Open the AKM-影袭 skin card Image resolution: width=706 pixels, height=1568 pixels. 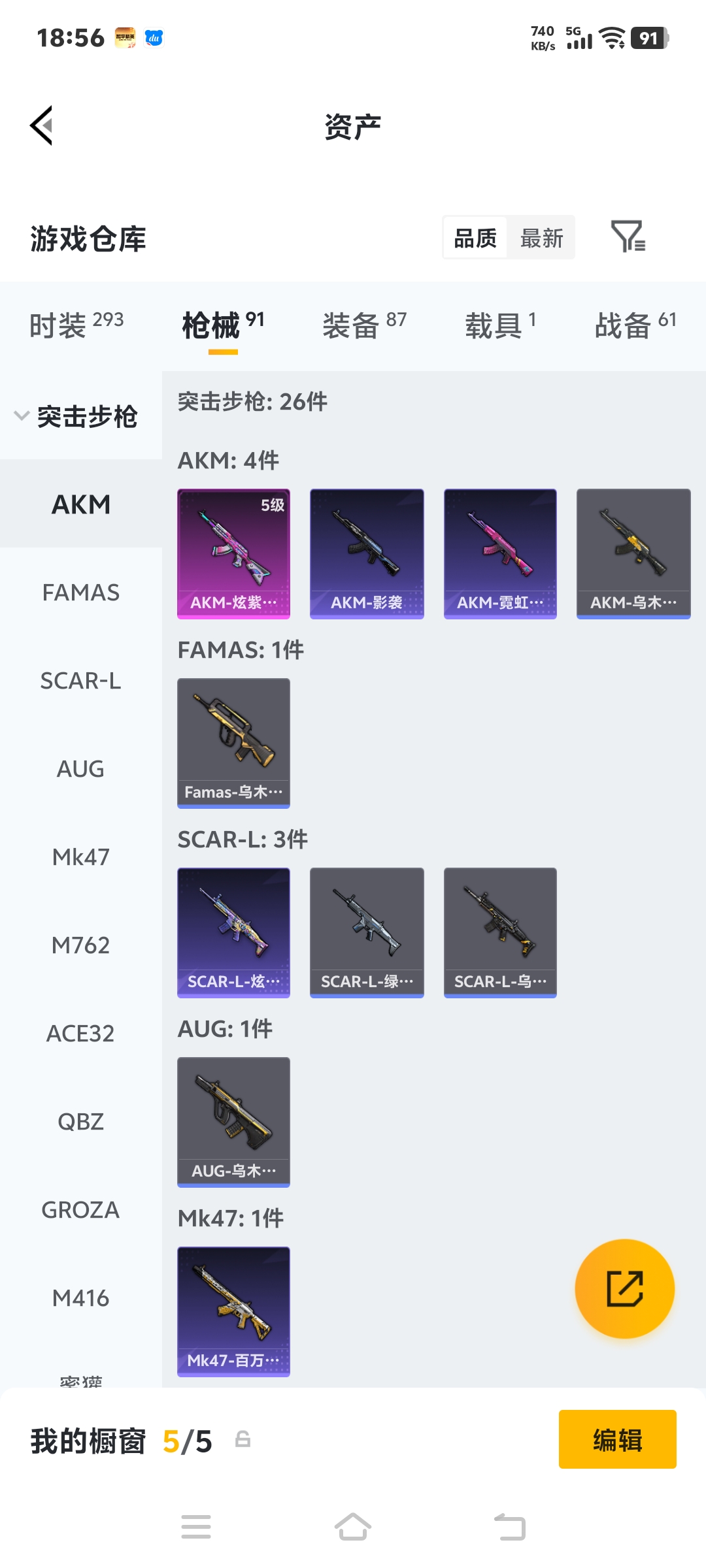click(367, 553)
